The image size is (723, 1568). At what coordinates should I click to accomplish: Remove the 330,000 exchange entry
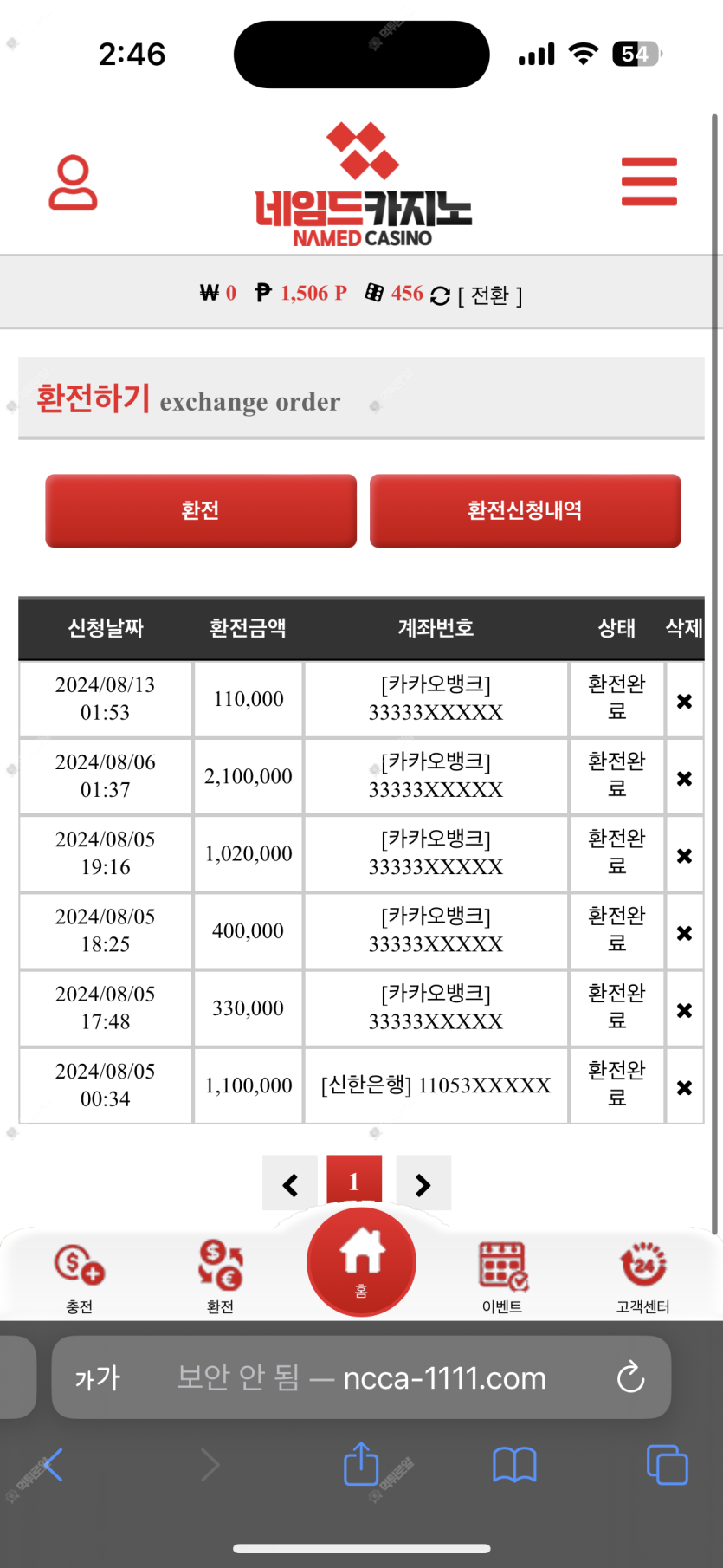pyautogui.click(x=684, y=1010)
